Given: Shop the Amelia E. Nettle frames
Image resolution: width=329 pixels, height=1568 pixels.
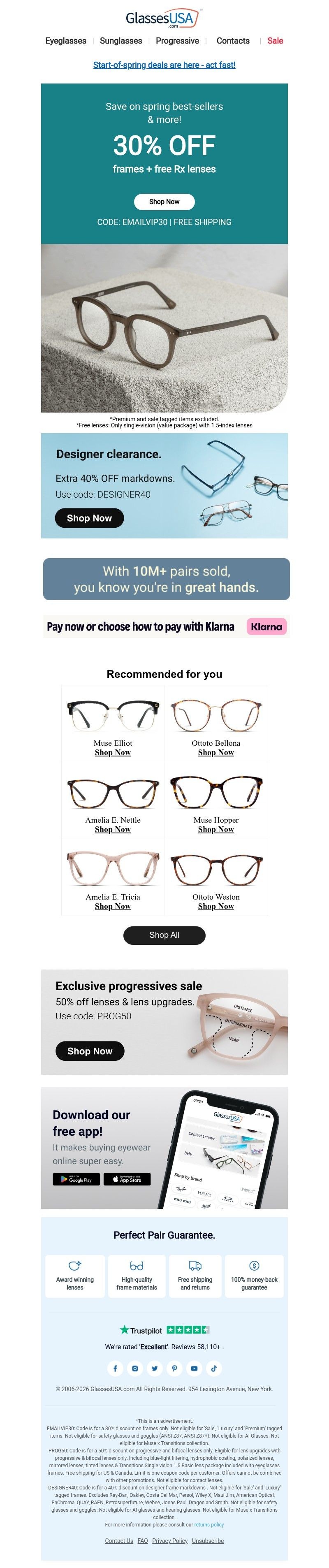Looking at the screenshot, I should (113, 829).
